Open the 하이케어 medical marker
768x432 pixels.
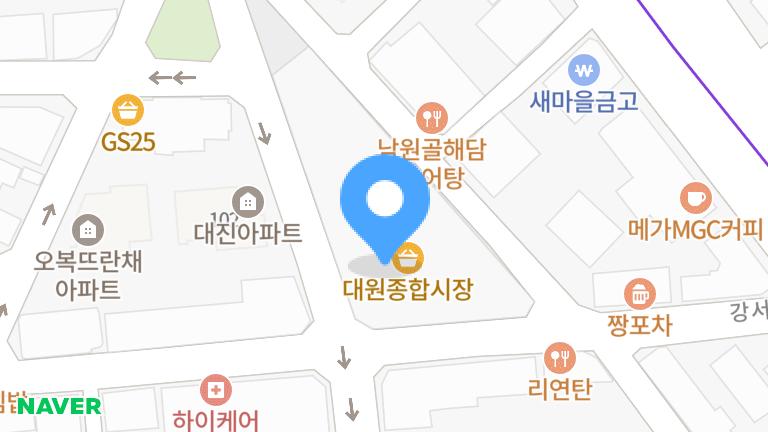click(215, 389)
